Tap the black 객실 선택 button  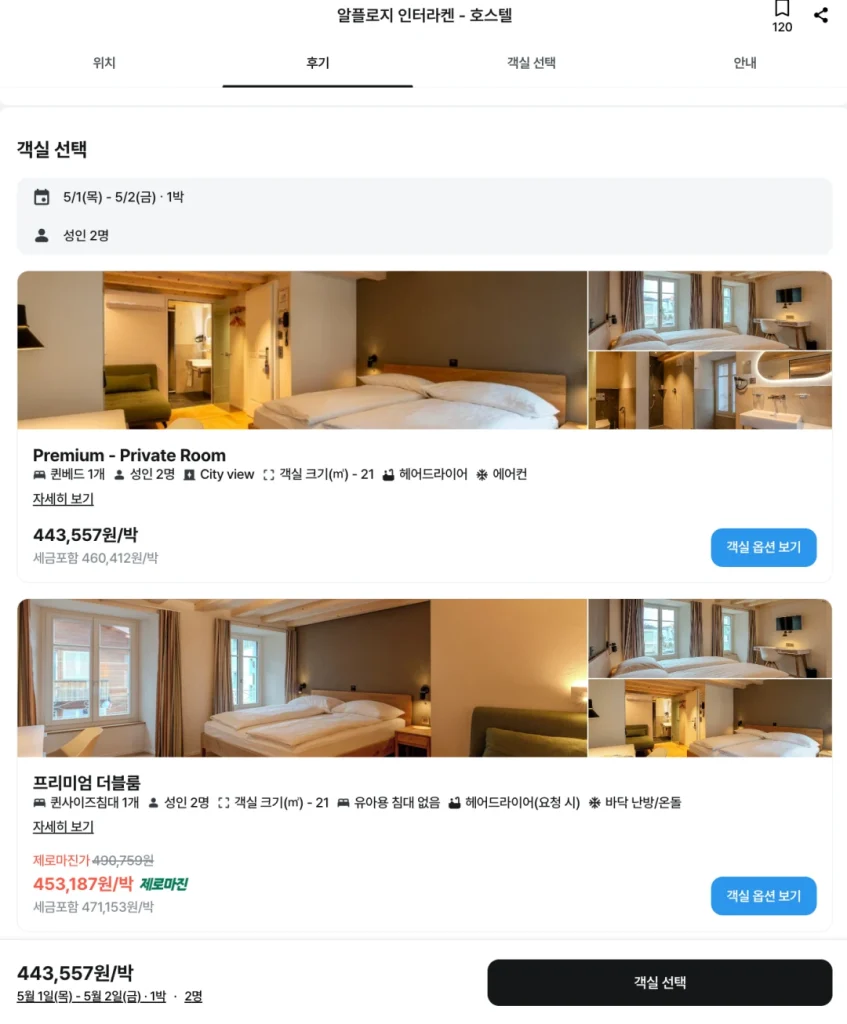point(659,982)
